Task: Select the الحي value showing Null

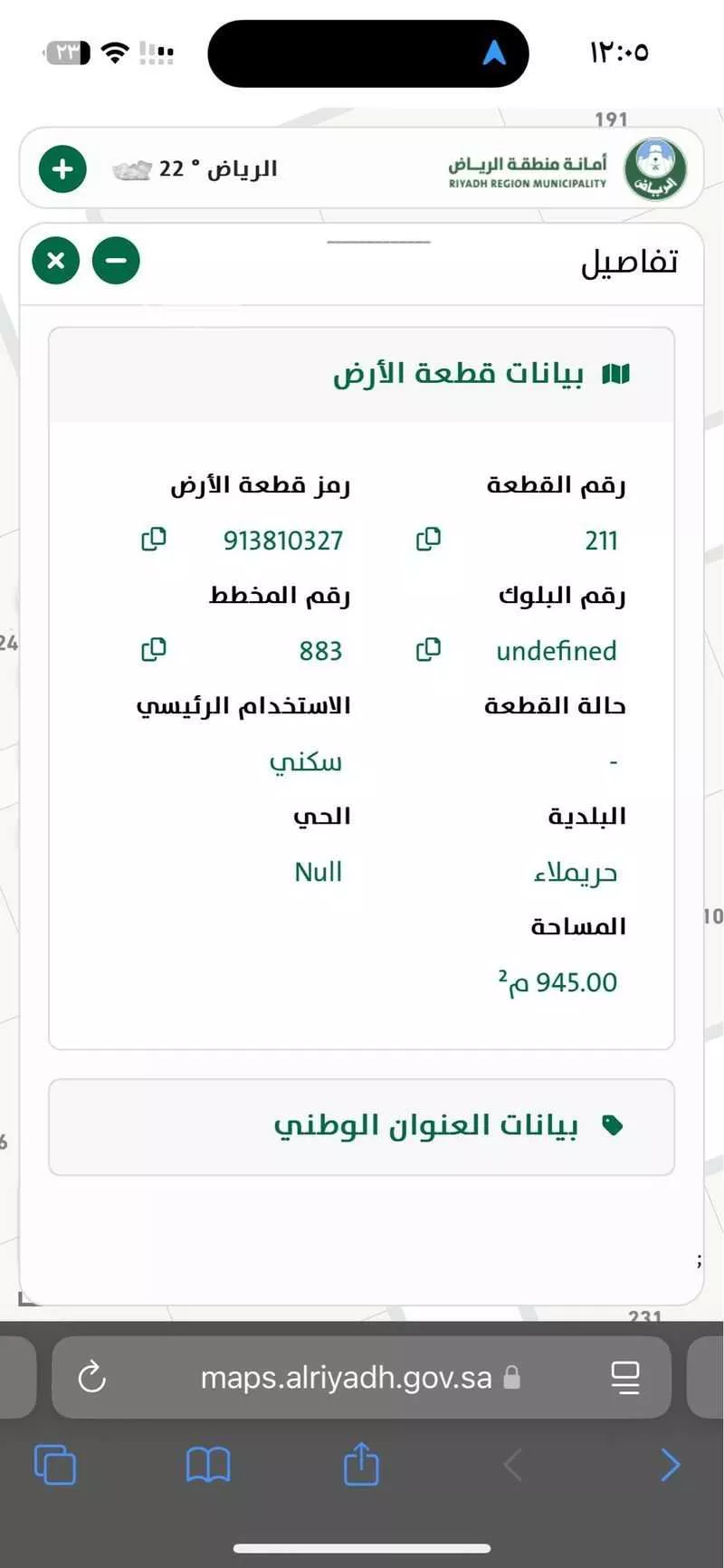Action: (317, 871)
